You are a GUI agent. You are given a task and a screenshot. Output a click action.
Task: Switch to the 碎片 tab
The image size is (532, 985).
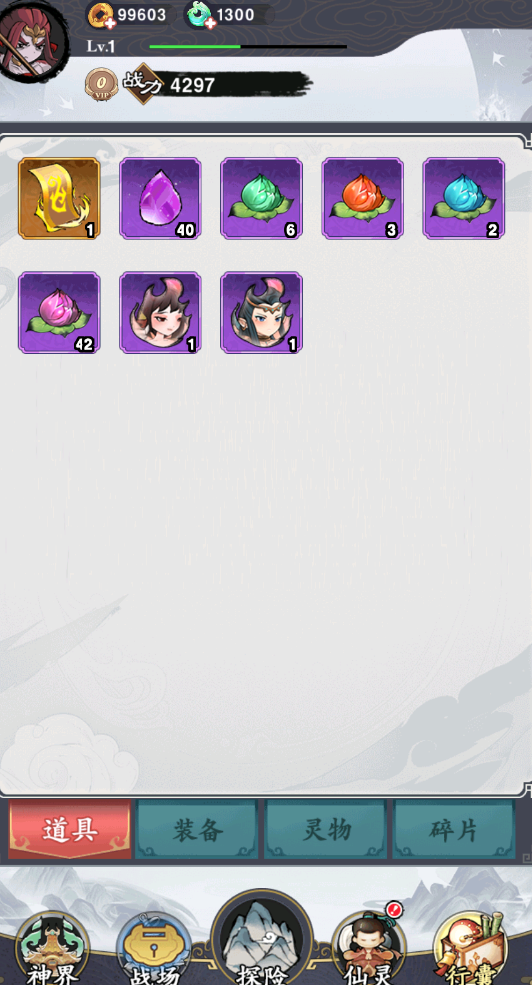click(x=453, y=829)
